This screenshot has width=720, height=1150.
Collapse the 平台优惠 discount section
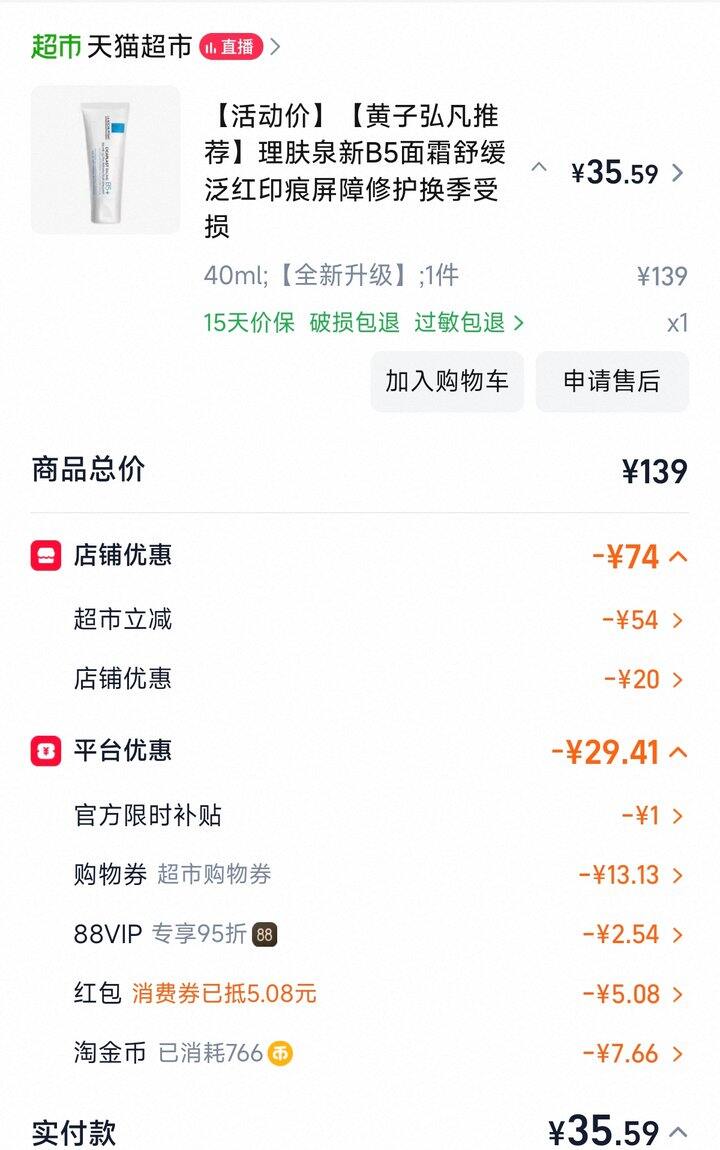pos(677,752)
